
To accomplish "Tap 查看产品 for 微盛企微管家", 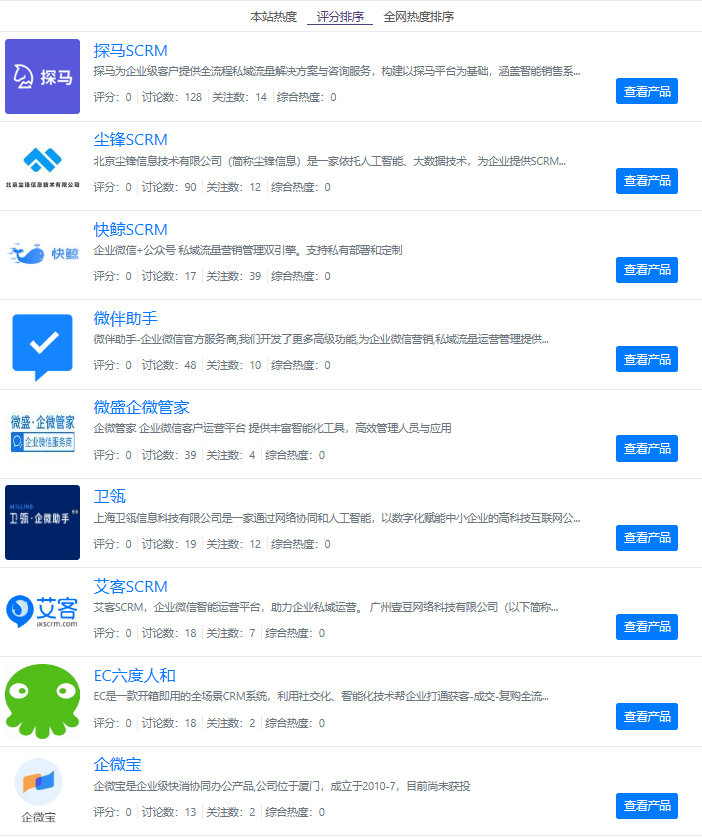I will [647, 449].
